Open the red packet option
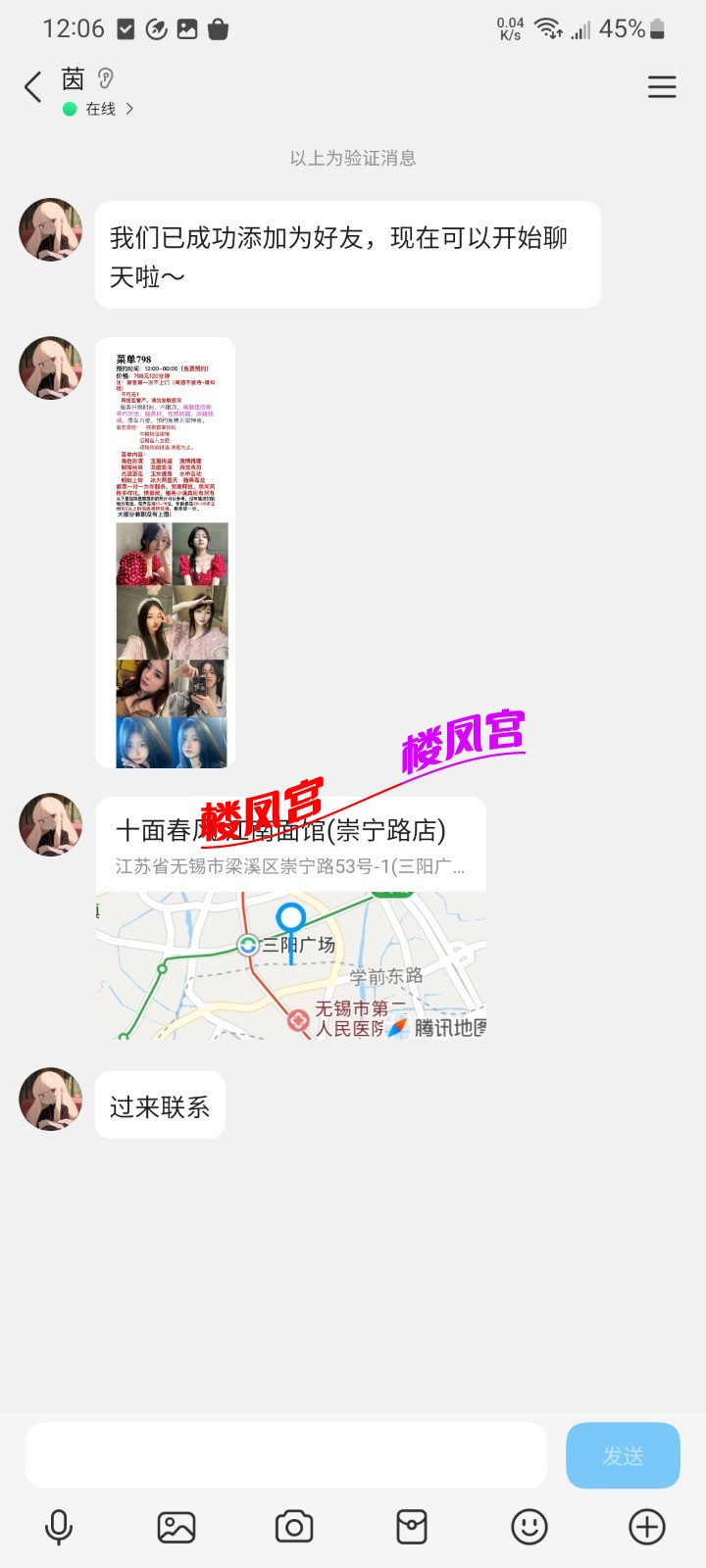706x1568 pixels. click(x=412, y=1527)
